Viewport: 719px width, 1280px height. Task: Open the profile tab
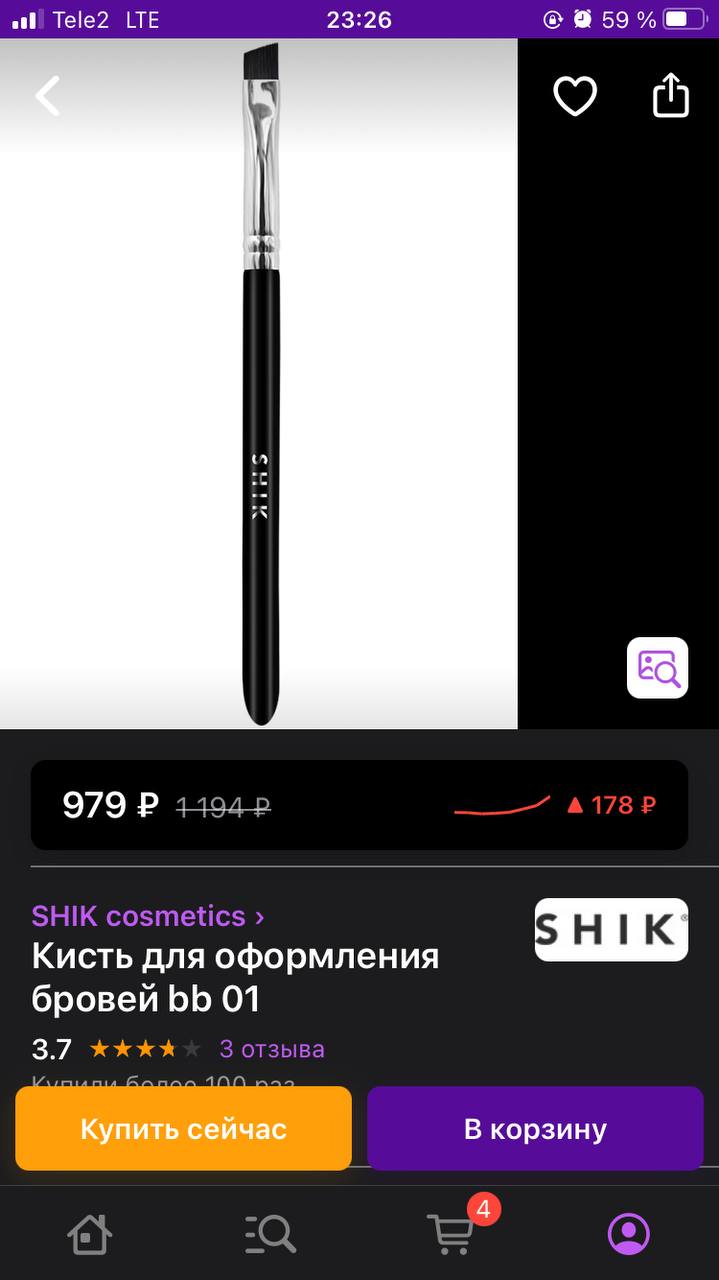tap(629, 1234)
